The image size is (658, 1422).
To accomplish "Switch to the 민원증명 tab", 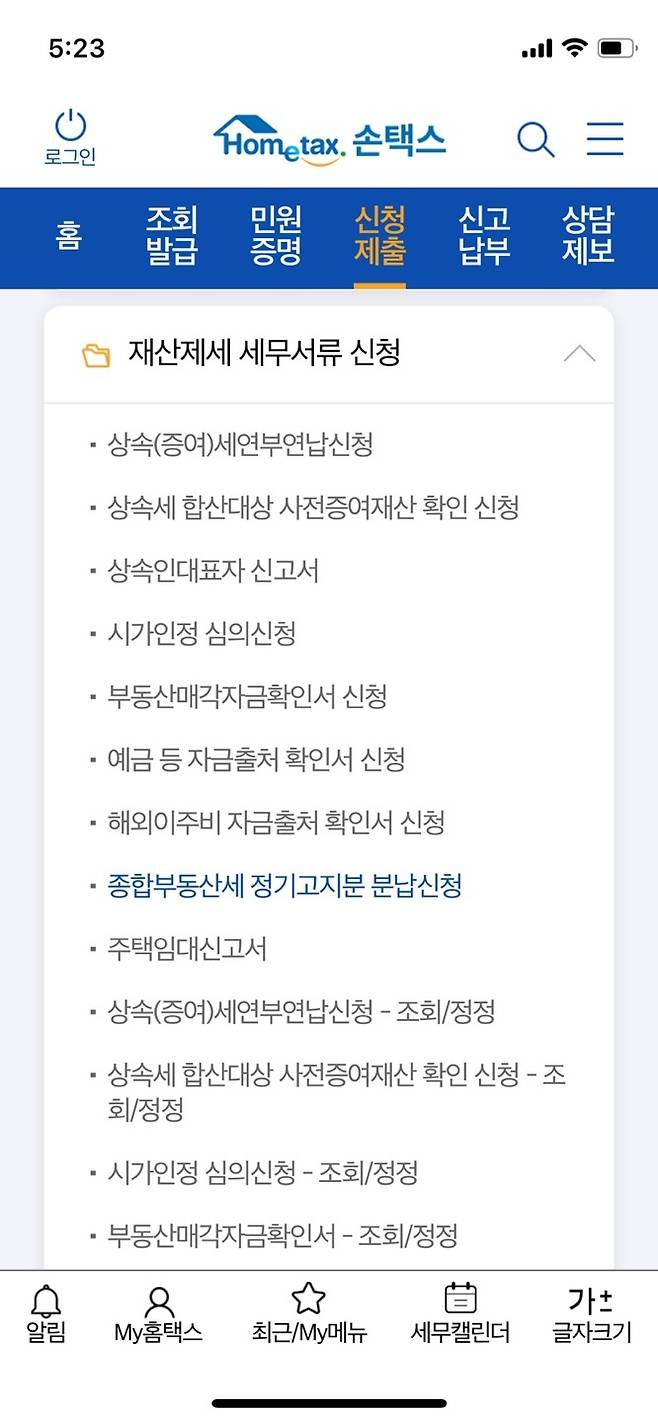I will click(x=276, y=237).
